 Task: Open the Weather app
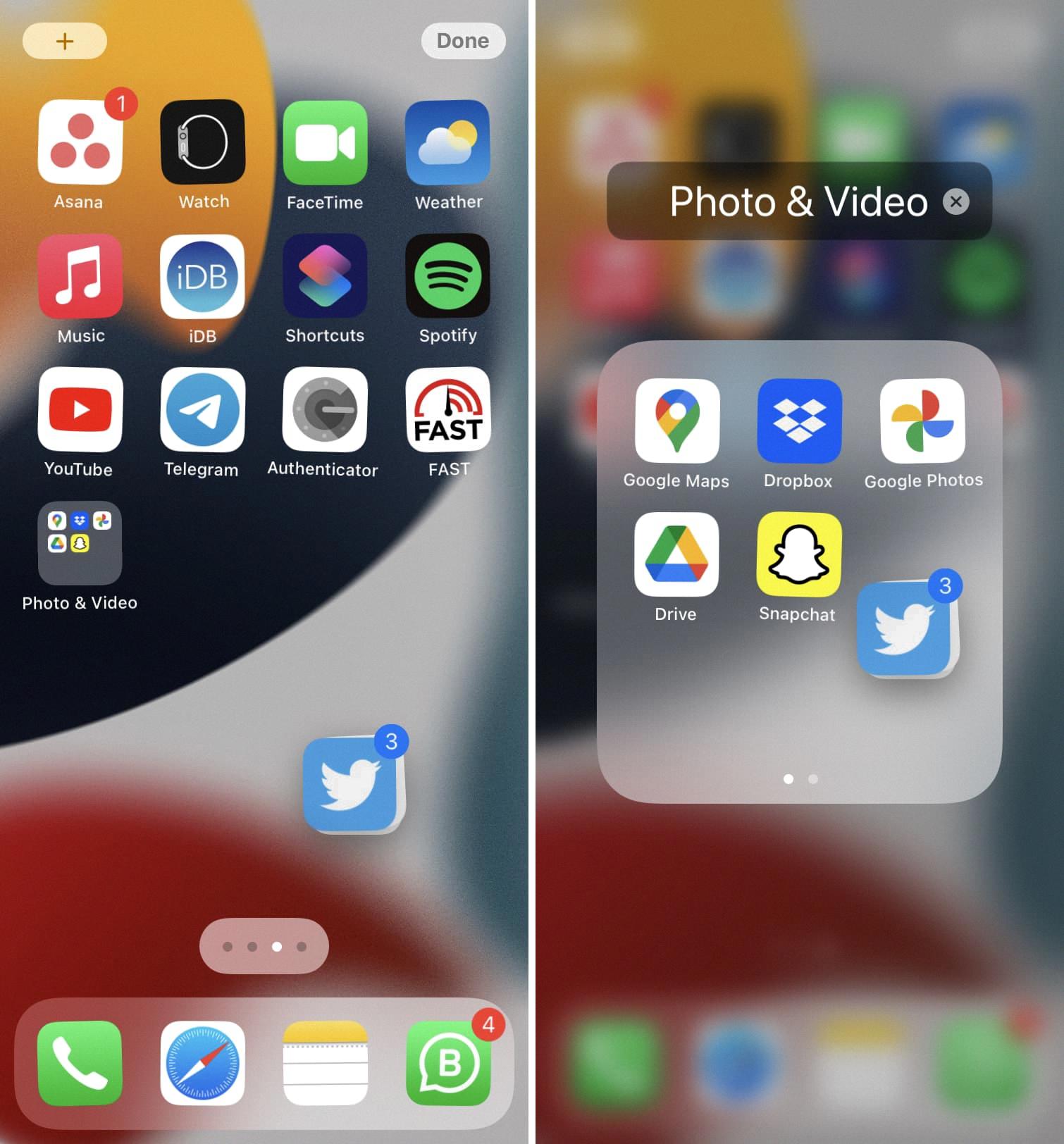click(447, 143)
